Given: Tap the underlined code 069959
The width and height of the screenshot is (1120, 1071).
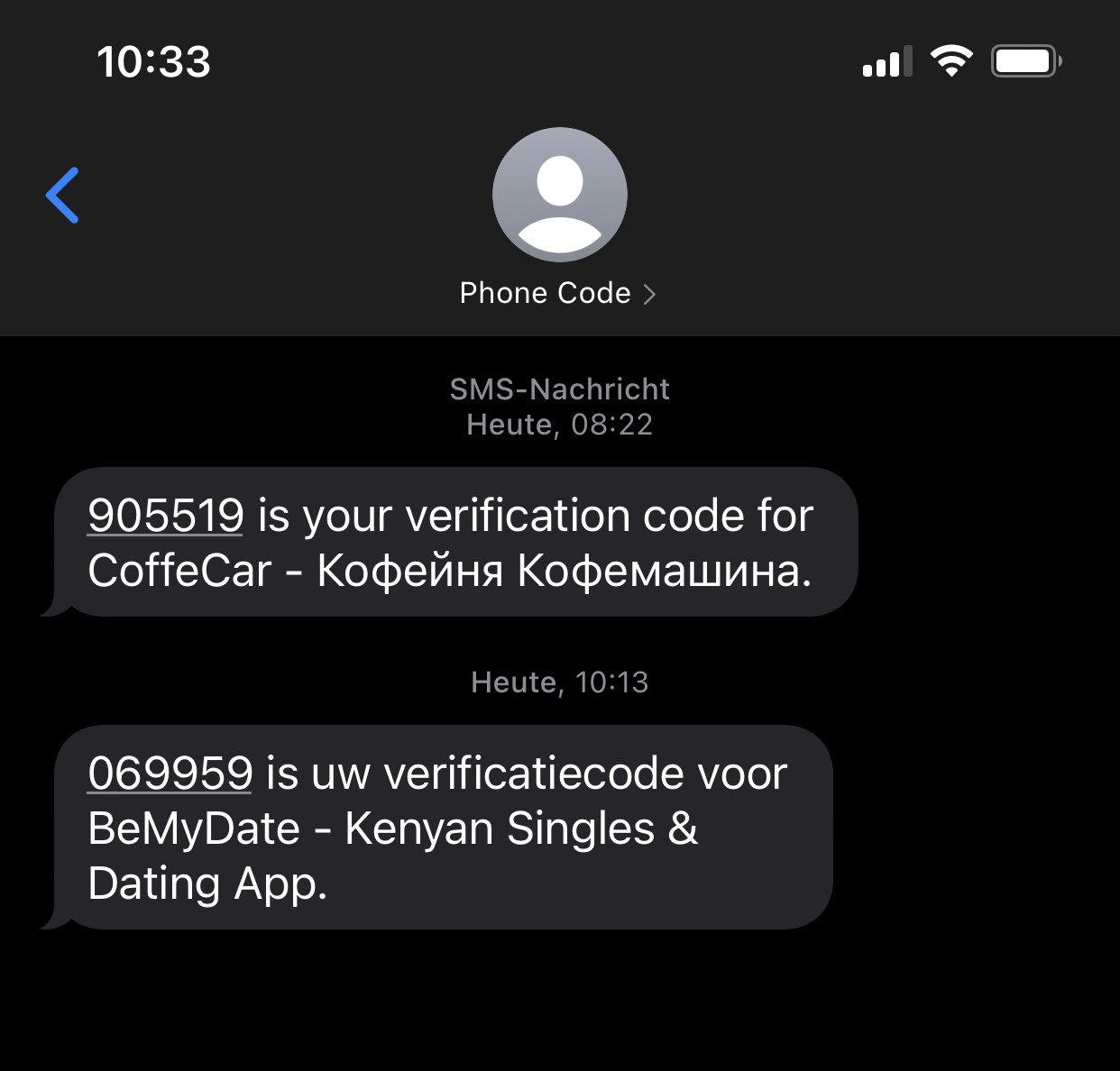Looking at the screenshot, I should coord(170,774).
